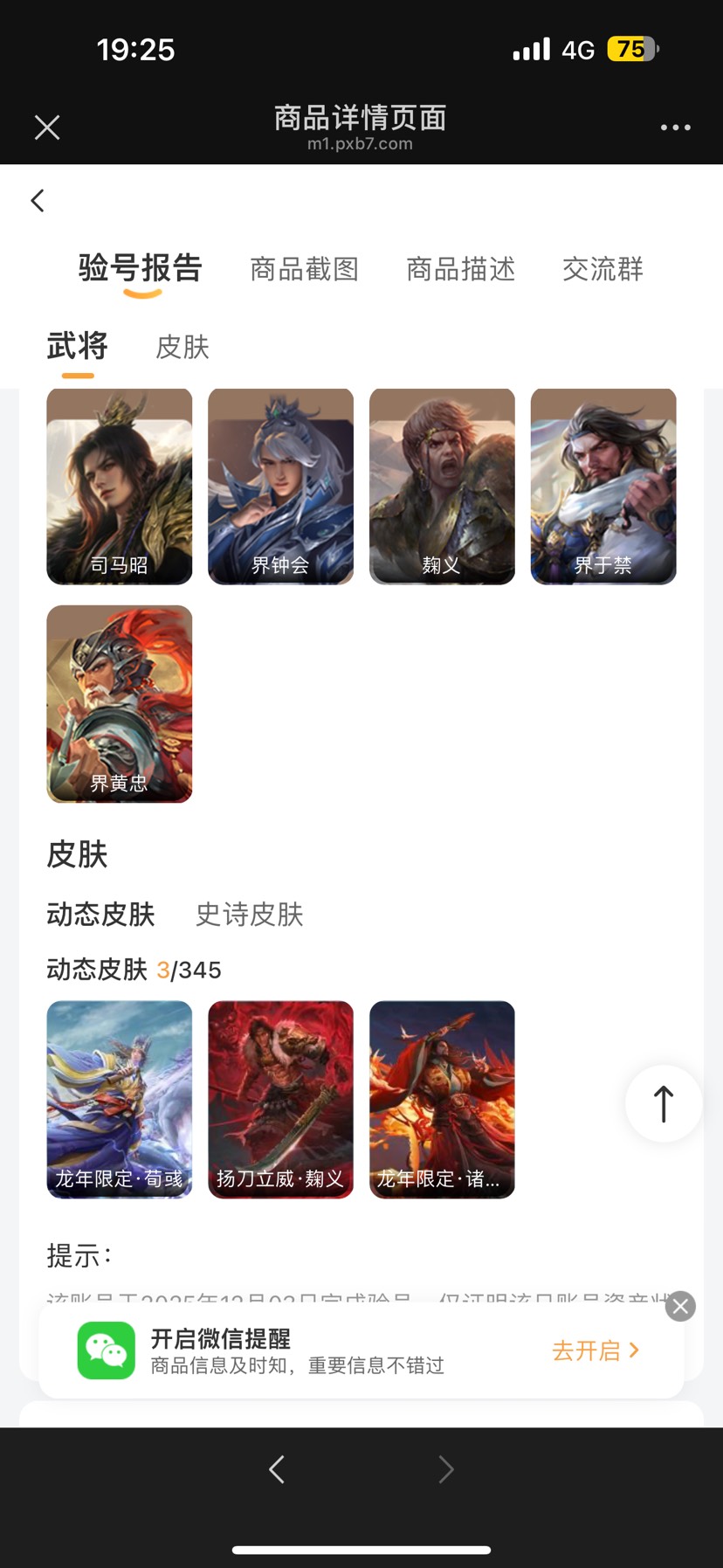View the 界于禁 hero card
Image resolution: width=723 pixels, height=1568 pixels.
[x=603, y=487]
